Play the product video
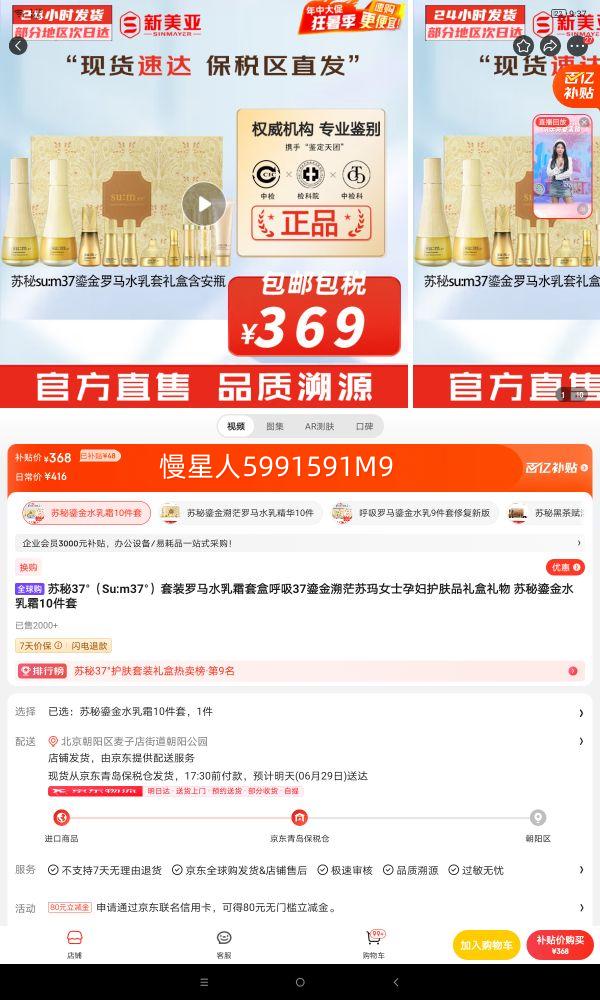Viewport: 600px width, 1000px height. [x=204, y=205]
